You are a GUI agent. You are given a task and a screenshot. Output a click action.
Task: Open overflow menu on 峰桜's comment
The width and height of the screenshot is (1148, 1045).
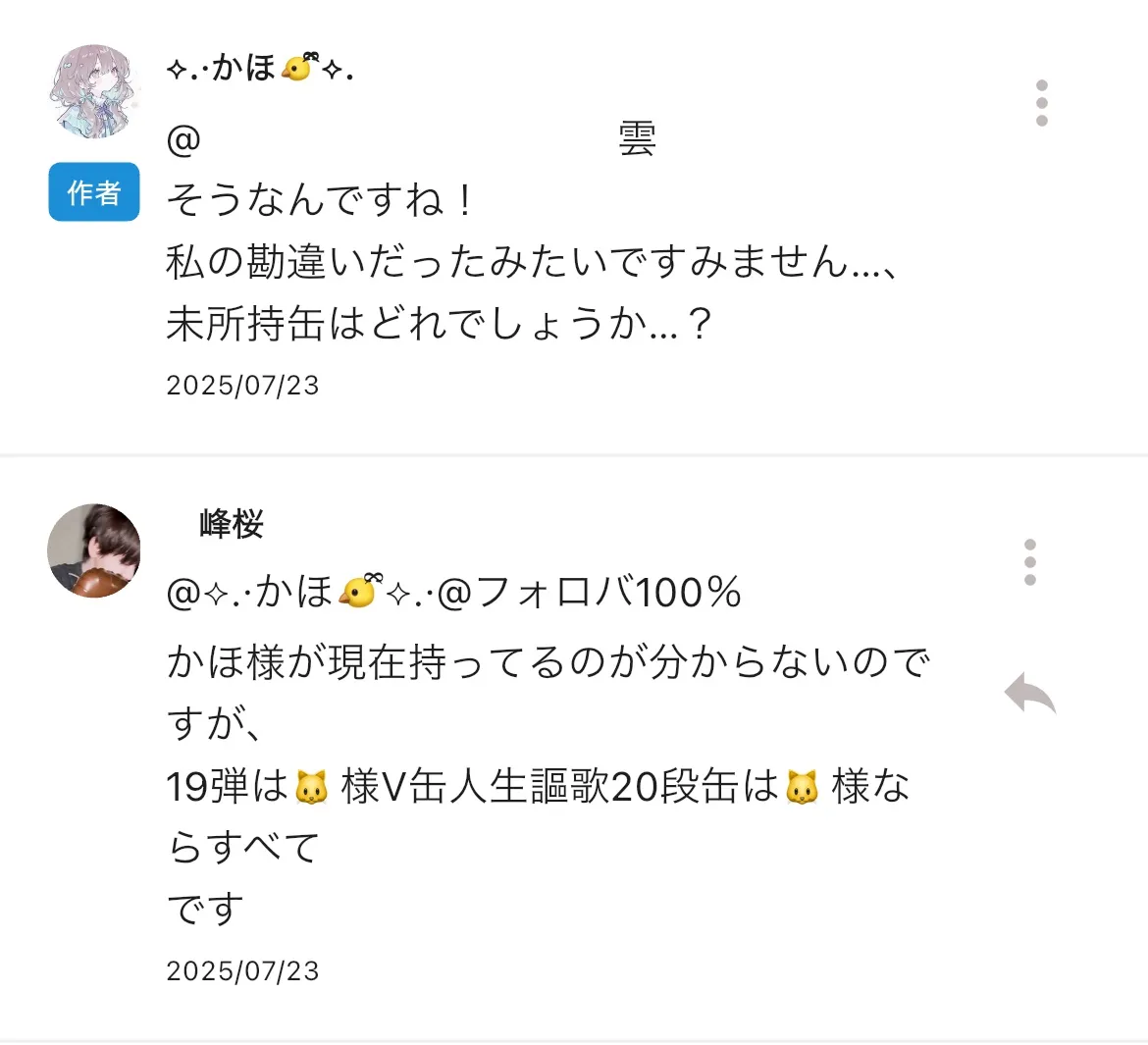coord(1029,561)
